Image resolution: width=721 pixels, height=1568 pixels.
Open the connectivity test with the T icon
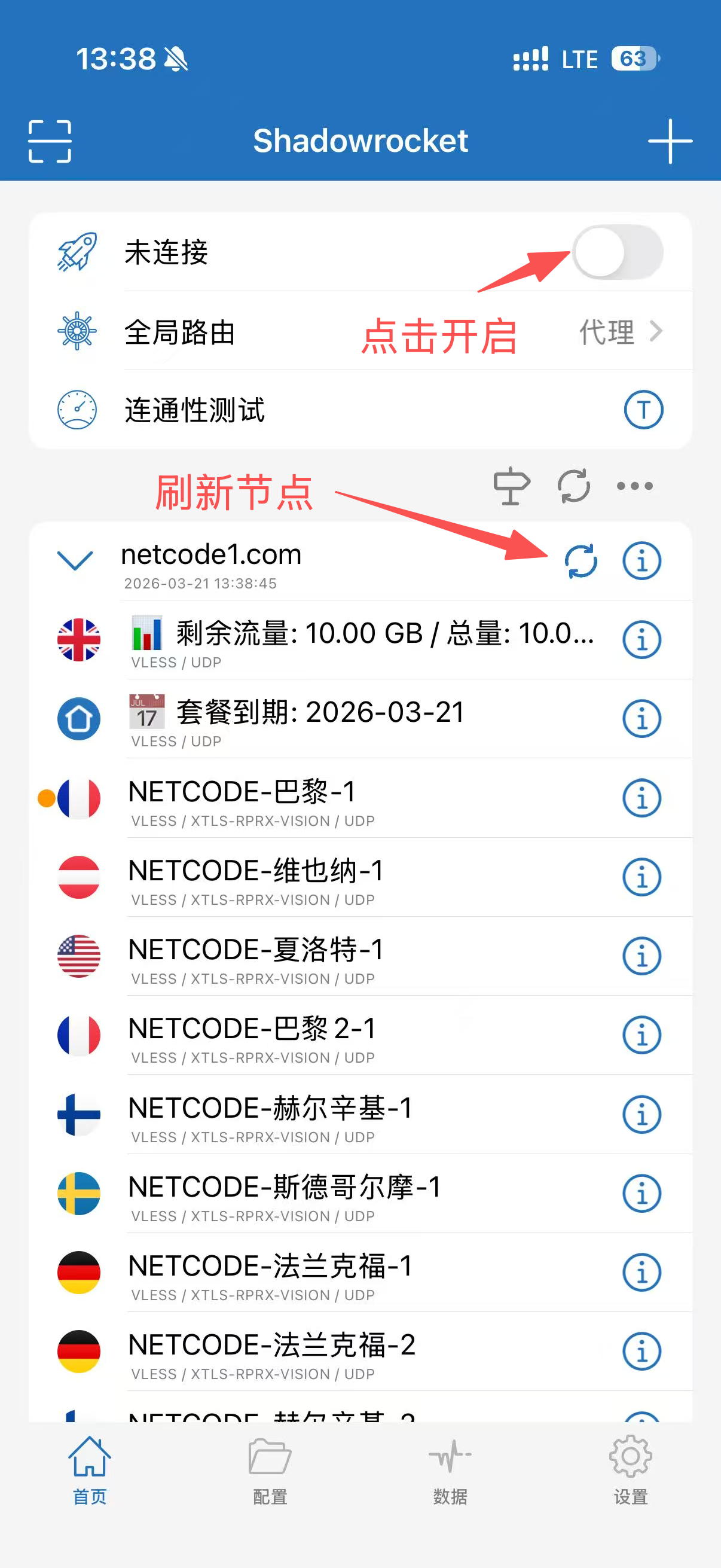tap(643, 410)
